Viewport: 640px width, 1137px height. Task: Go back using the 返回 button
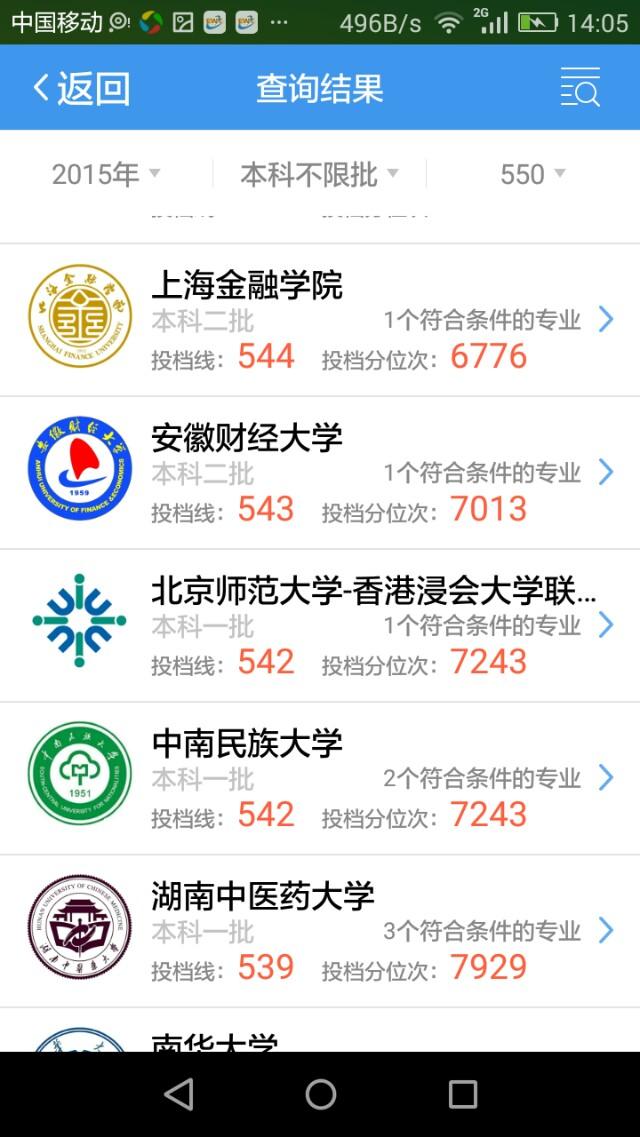coord(81,88)
